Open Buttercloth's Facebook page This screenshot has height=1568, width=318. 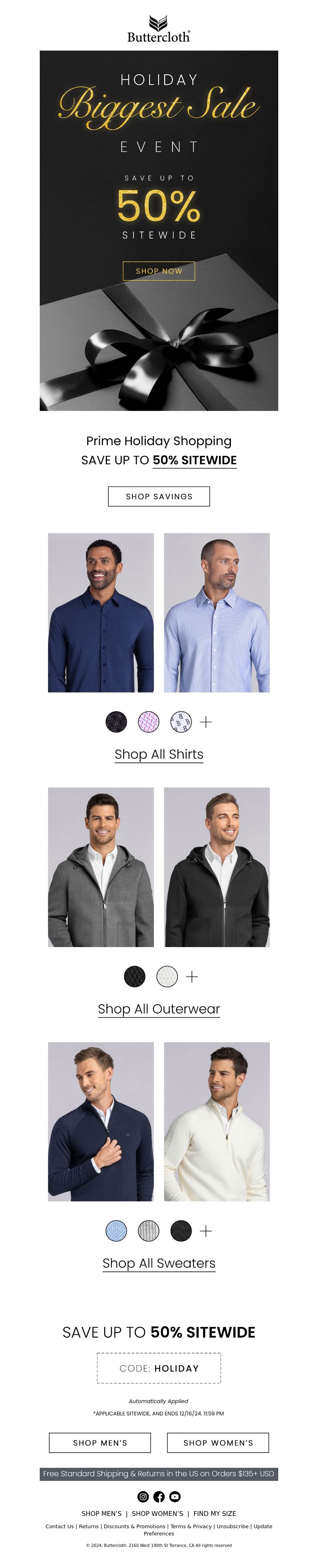pos(159,1496)
